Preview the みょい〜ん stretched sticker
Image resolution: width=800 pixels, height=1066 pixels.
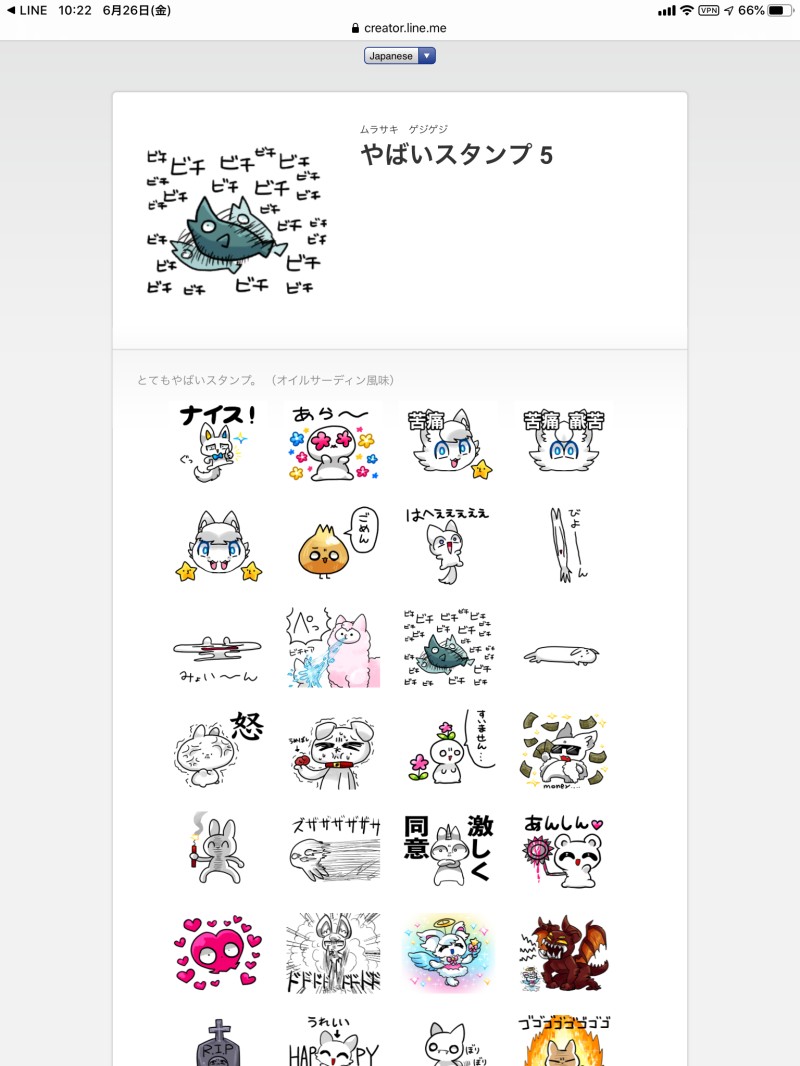(x=217, y=650)
